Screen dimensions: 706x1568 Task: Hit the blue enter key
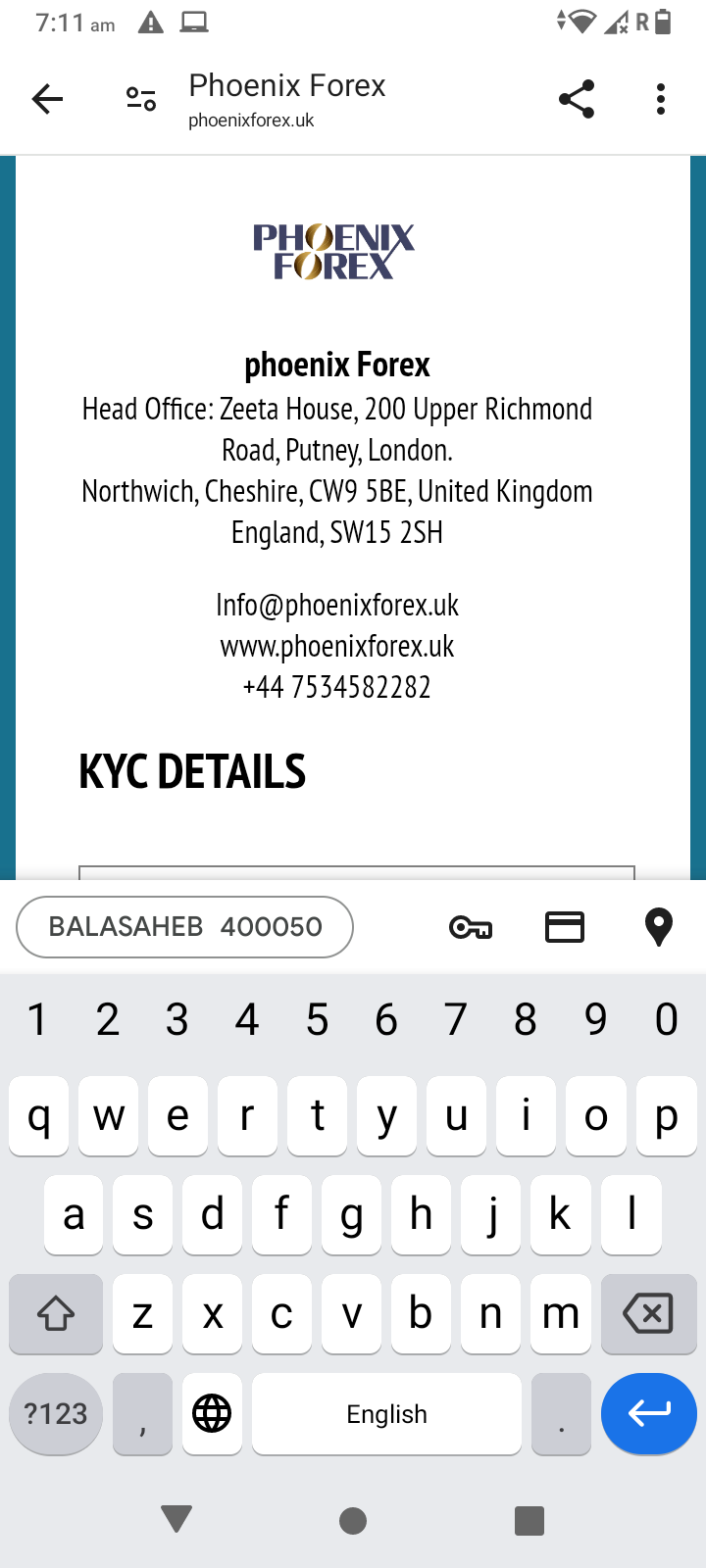click(x=648, y=1413)
